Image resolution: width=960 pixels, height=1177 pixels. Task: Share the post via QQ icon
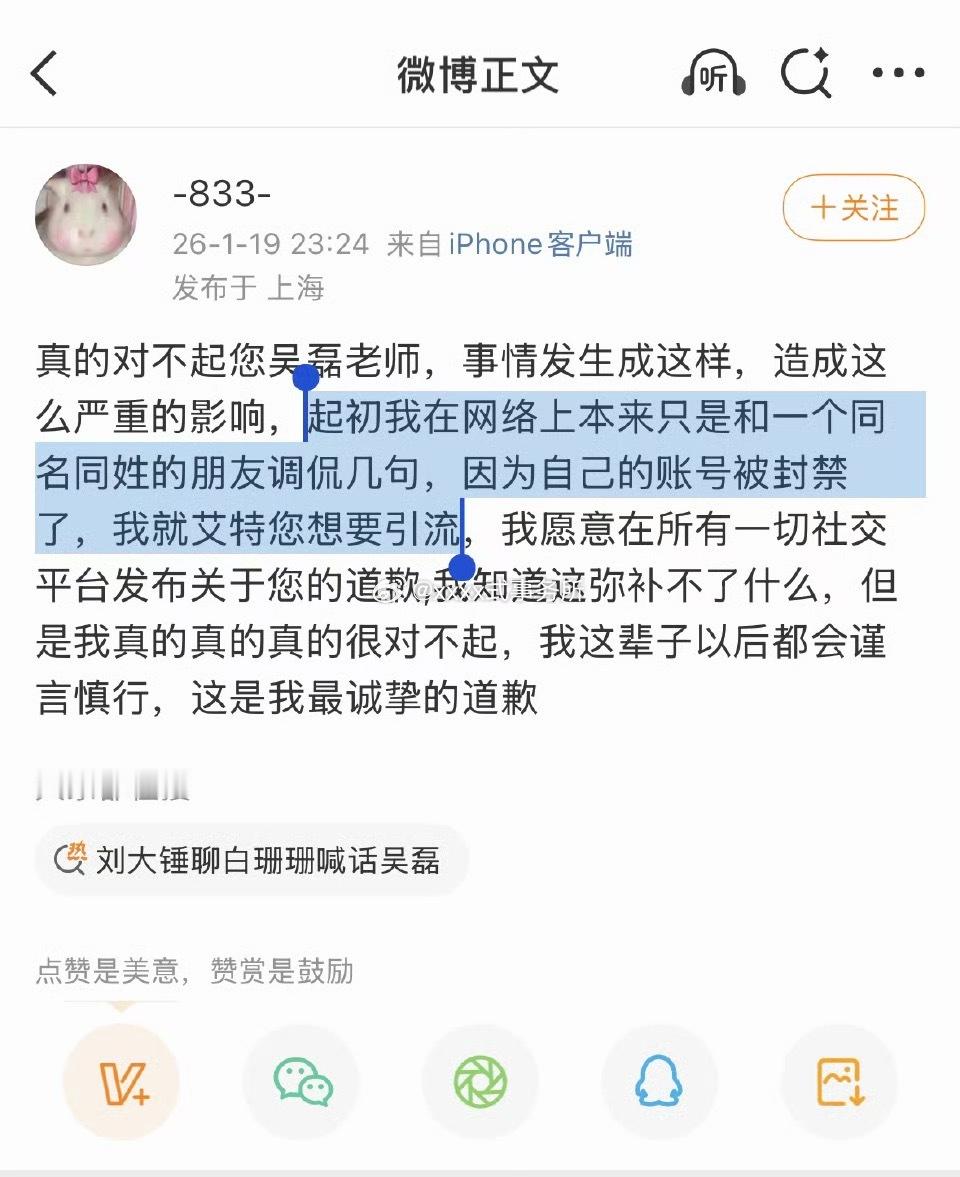(x=659, y=1082)
